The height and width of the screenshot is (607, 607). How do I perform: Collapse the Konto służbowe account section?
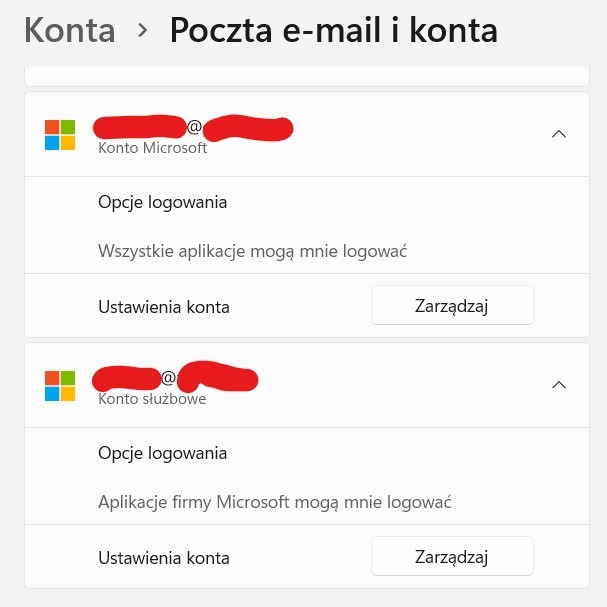point(559,385)
